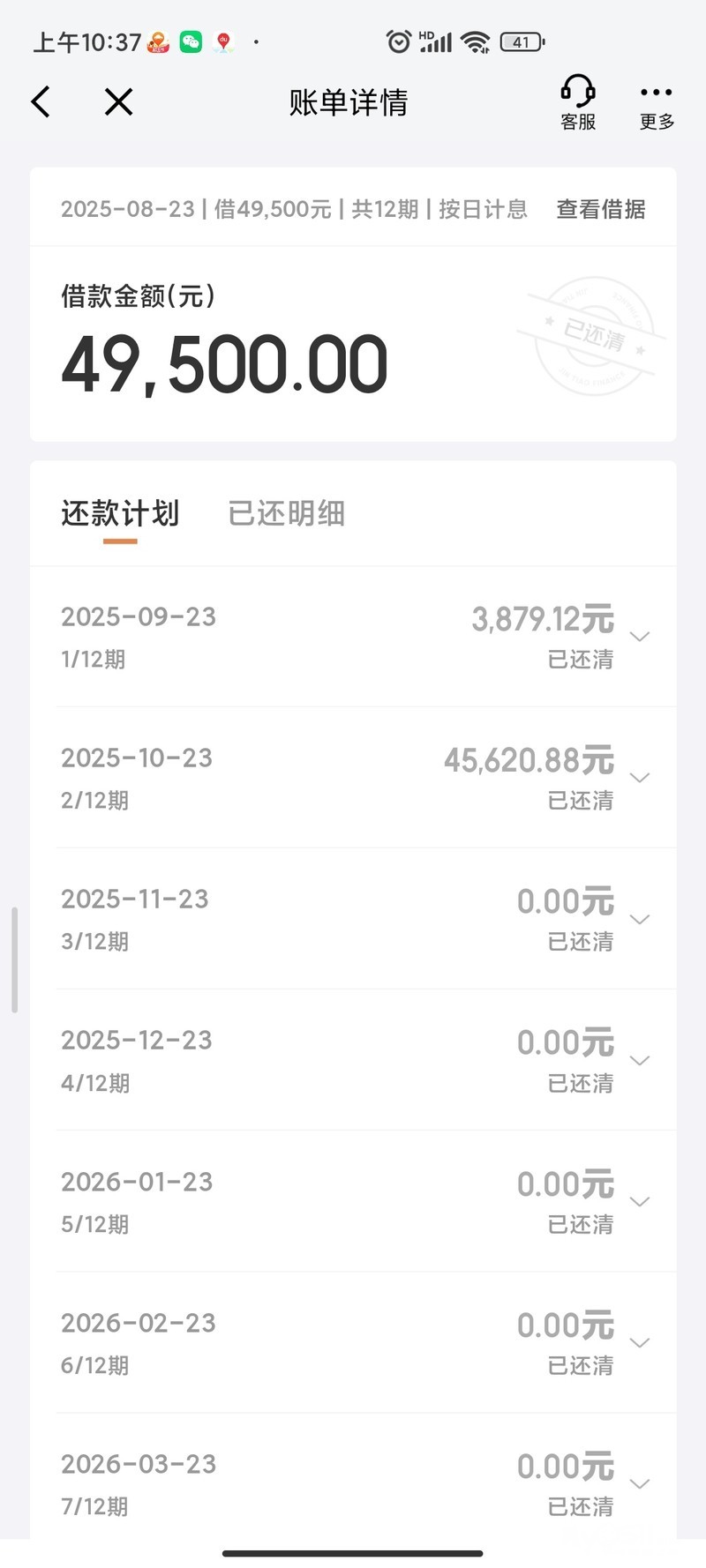Expand the 2025-10-23 installment details
The image size is (706, 1568).
click(x=640, y=778)
